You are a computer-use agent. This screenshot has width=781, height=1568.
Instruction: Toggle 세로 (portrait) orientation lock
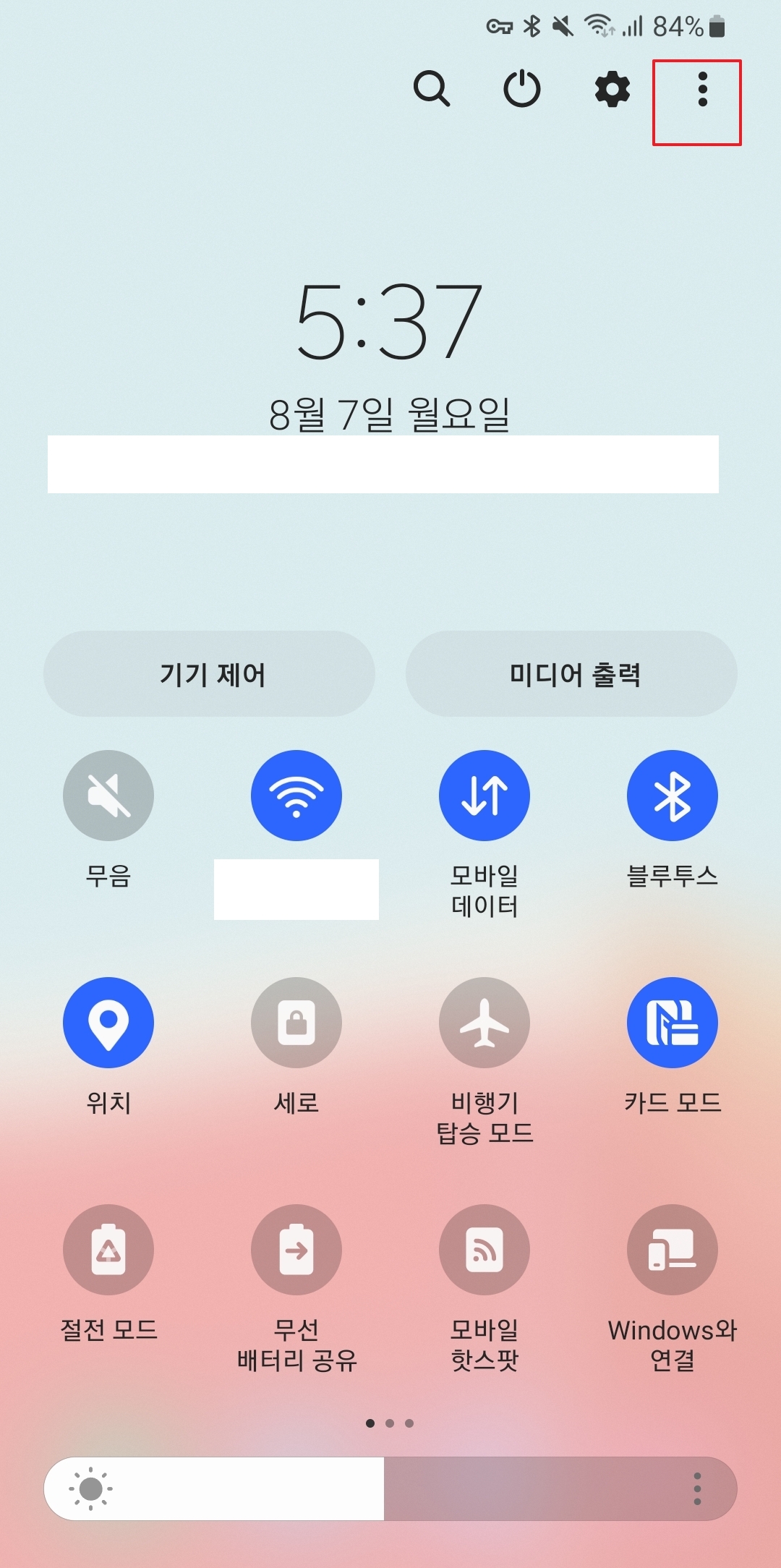296,1022
